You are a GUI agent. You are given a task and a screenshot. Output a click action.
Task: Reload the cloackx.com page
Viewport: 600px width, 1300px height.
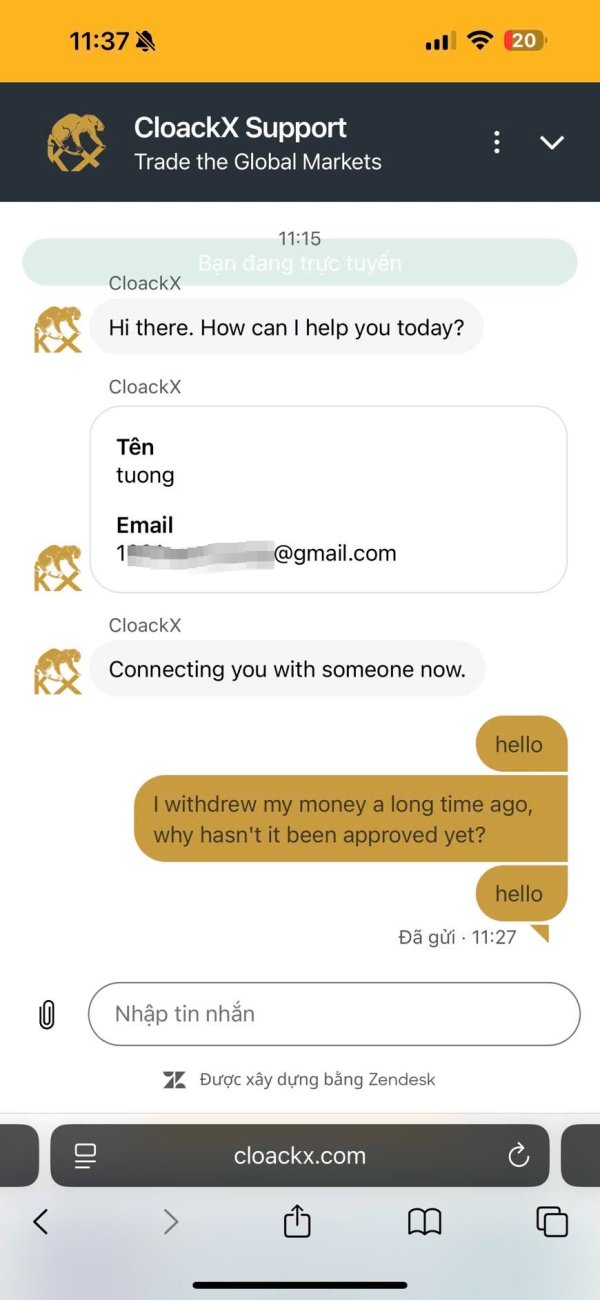pyautogui.click(x=518, y=1156)
